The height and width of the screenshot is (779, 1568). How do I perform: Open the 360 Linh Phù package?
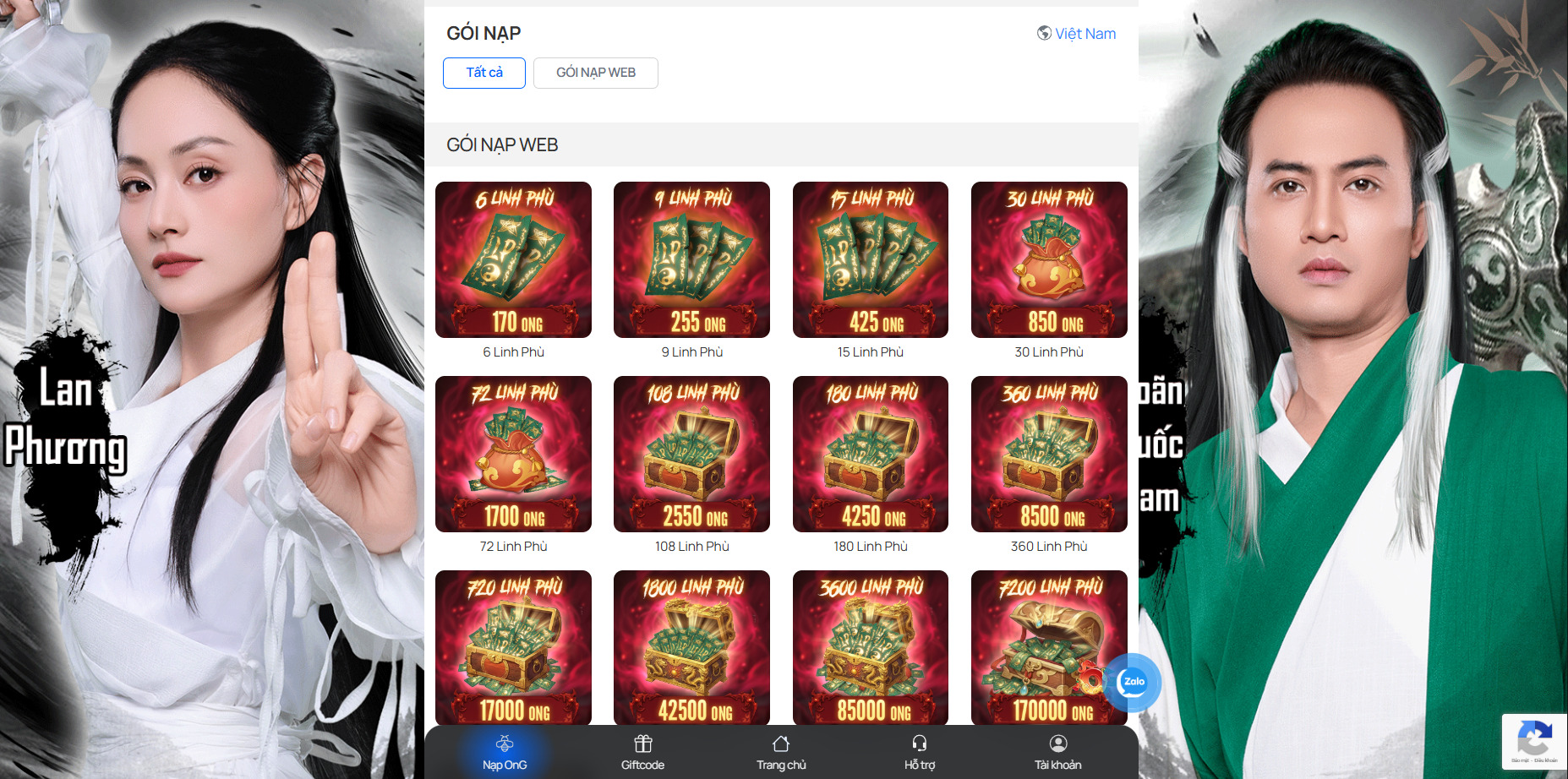pos(1048,455)
